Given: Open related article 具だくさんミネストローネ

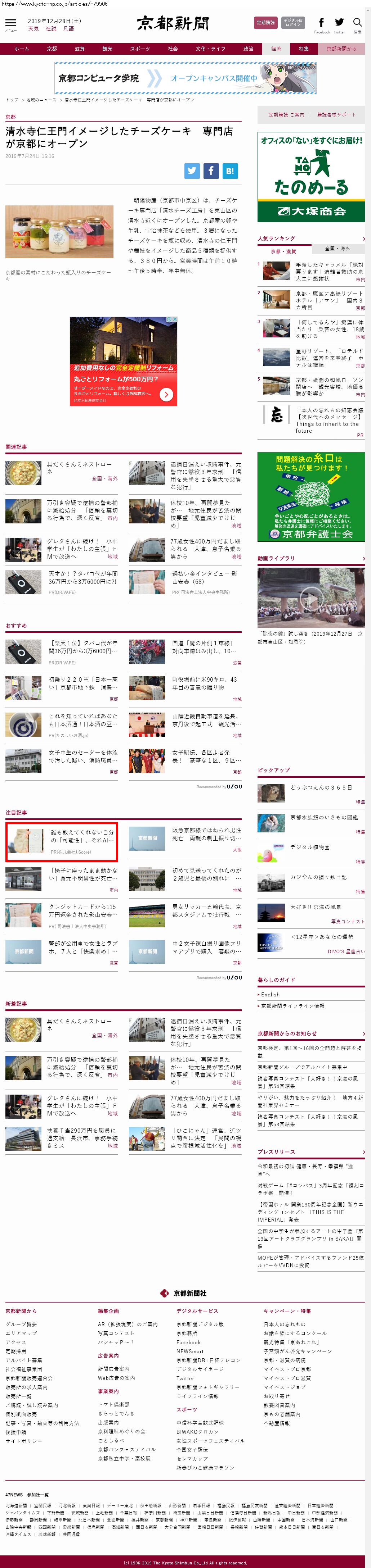Looking at the screenshot, I should pyautogui.click(x=79, y=468).
